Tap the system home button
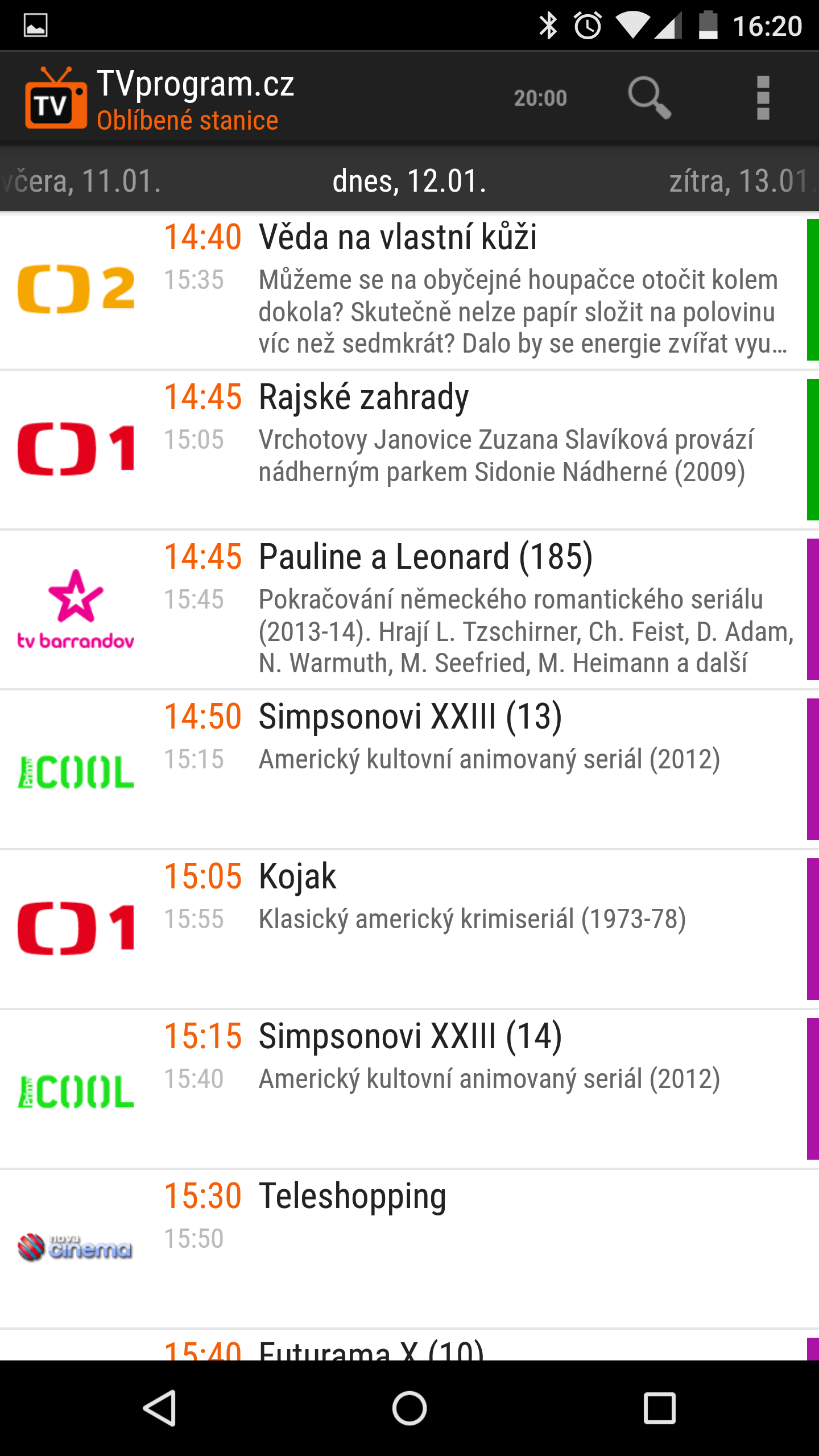This screenshot has width=819, height=1456. [x=409, y=1408]
